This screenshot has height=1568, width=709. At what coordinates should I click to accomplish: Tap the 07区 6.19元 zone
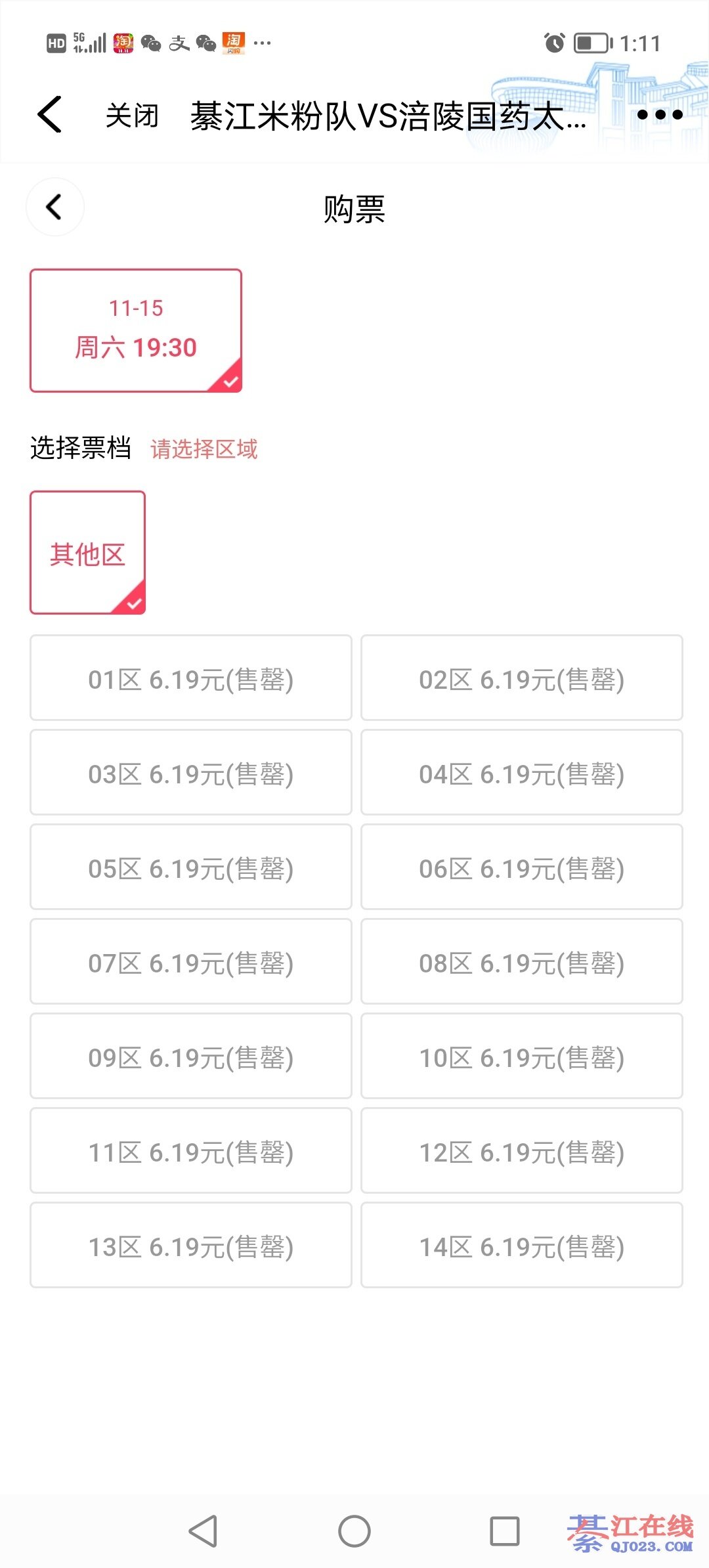coord(191,961)
